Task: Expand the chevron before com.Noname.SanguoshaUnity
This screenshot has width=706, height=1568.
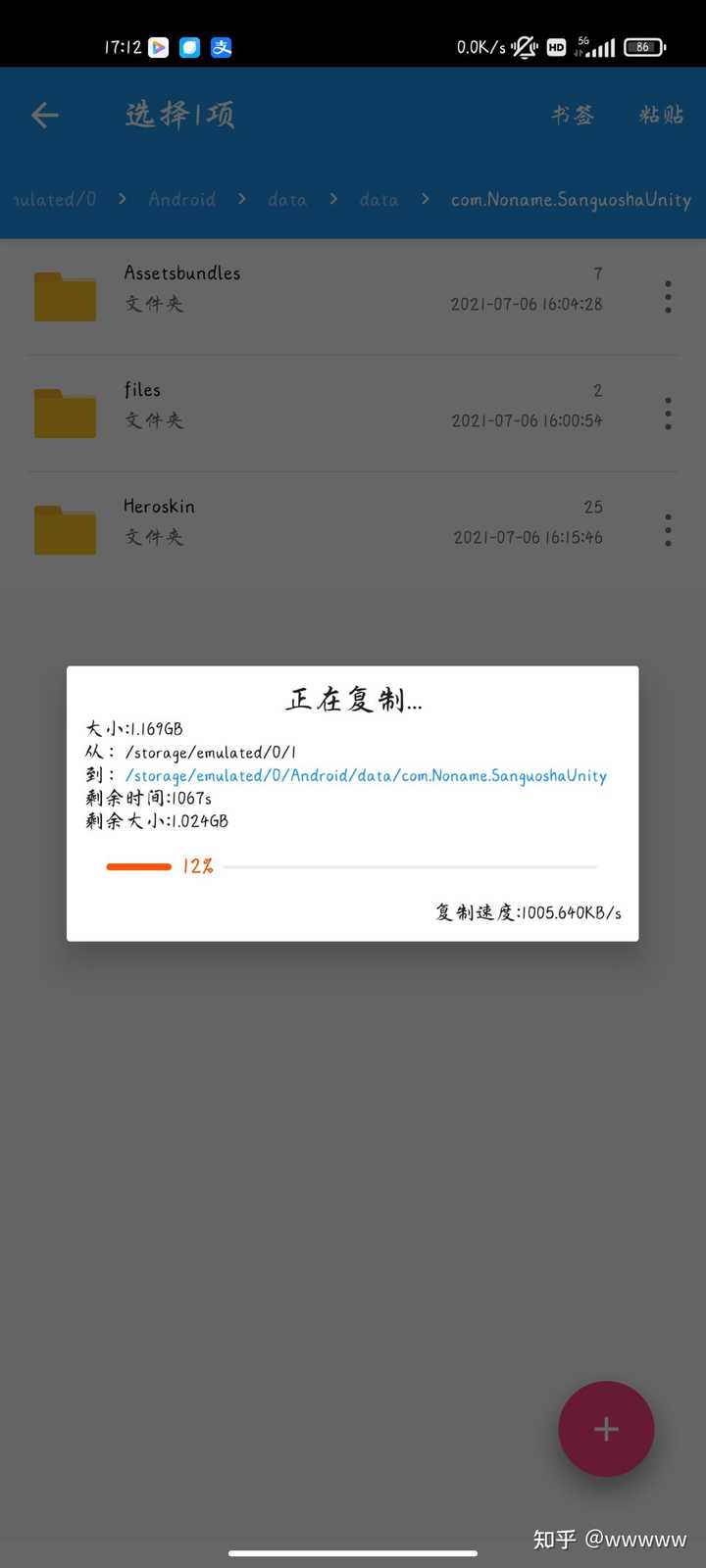Action: (425, 199)
